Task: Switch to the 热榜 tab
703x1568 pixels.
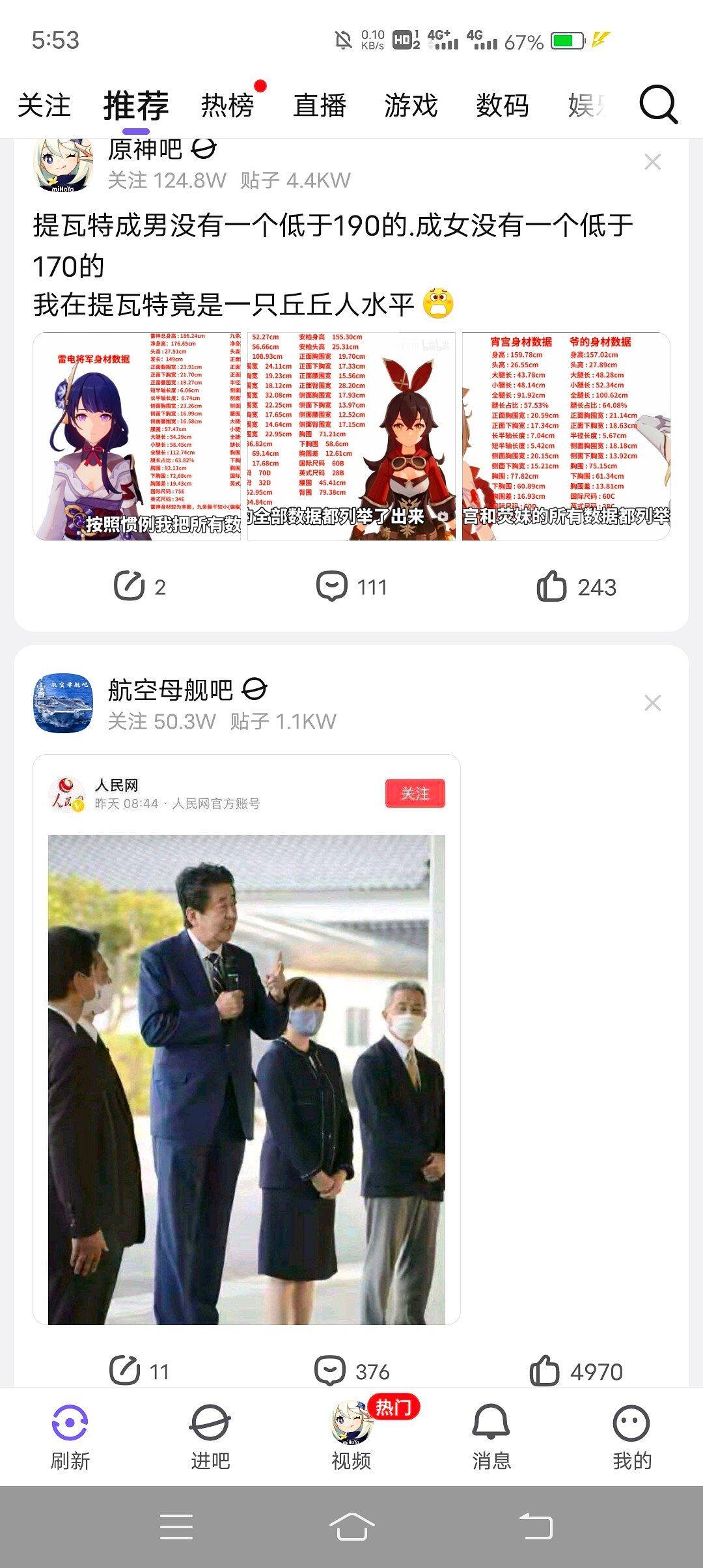Action: [x=227, y=105]
